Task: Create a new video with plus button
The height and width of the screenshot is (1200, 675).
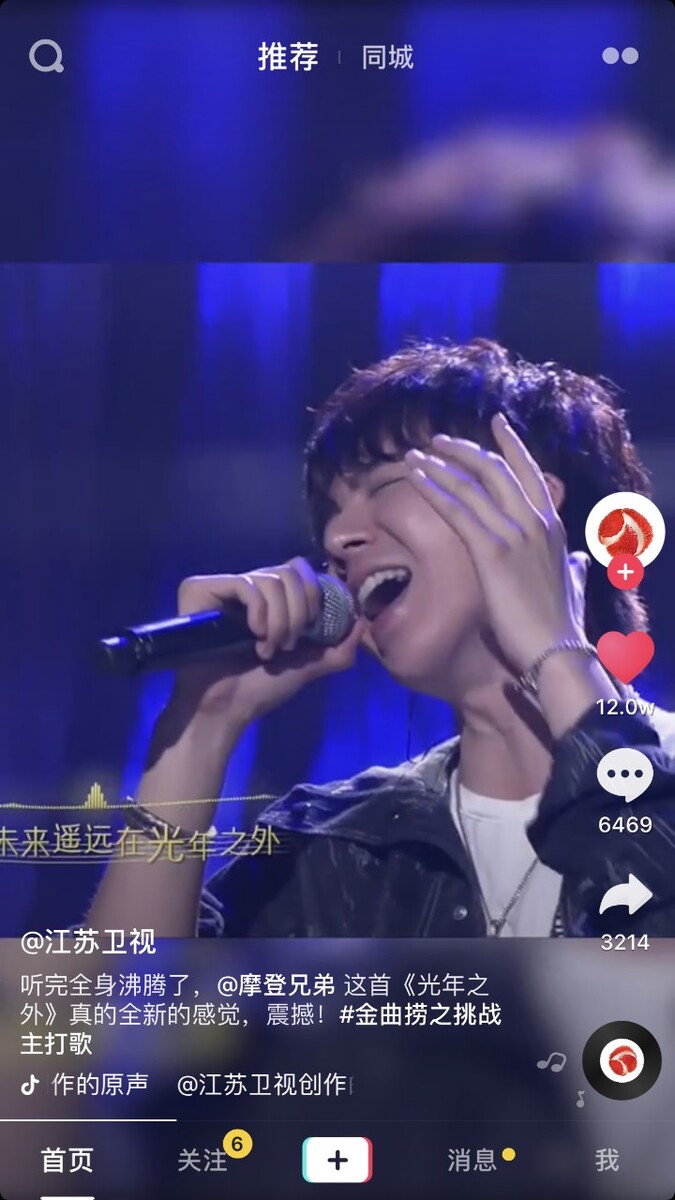Action: coord(337,1160)
